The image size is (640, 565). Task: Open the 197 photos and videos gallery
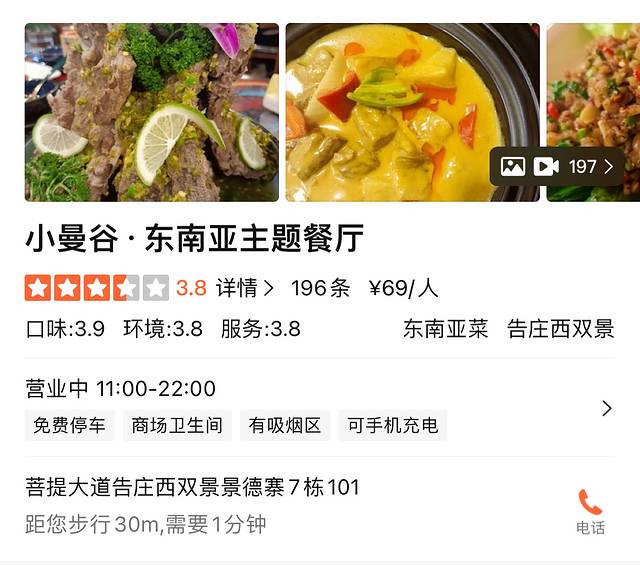coord(557,167)
